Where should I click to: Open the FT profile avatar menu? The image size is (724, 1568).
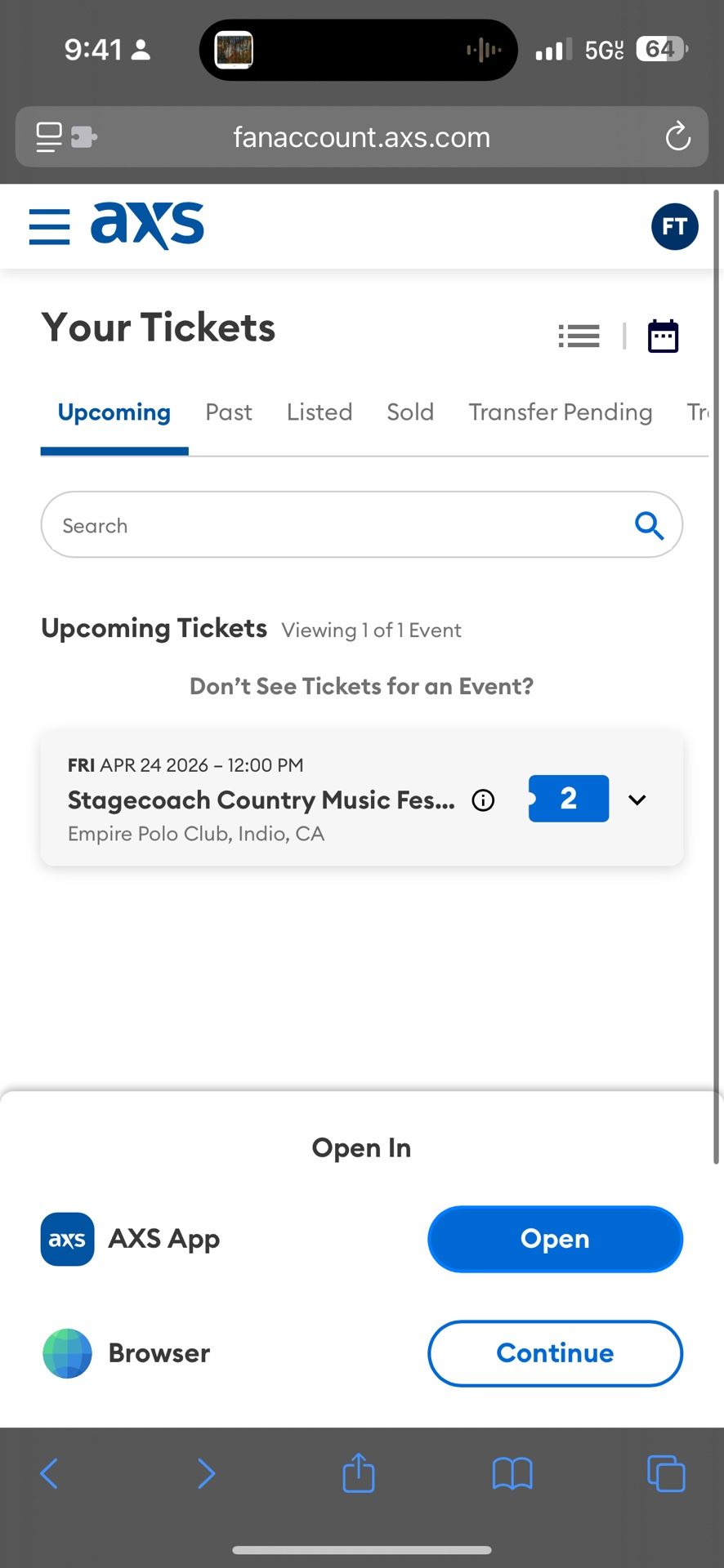[x=674, y=226]
